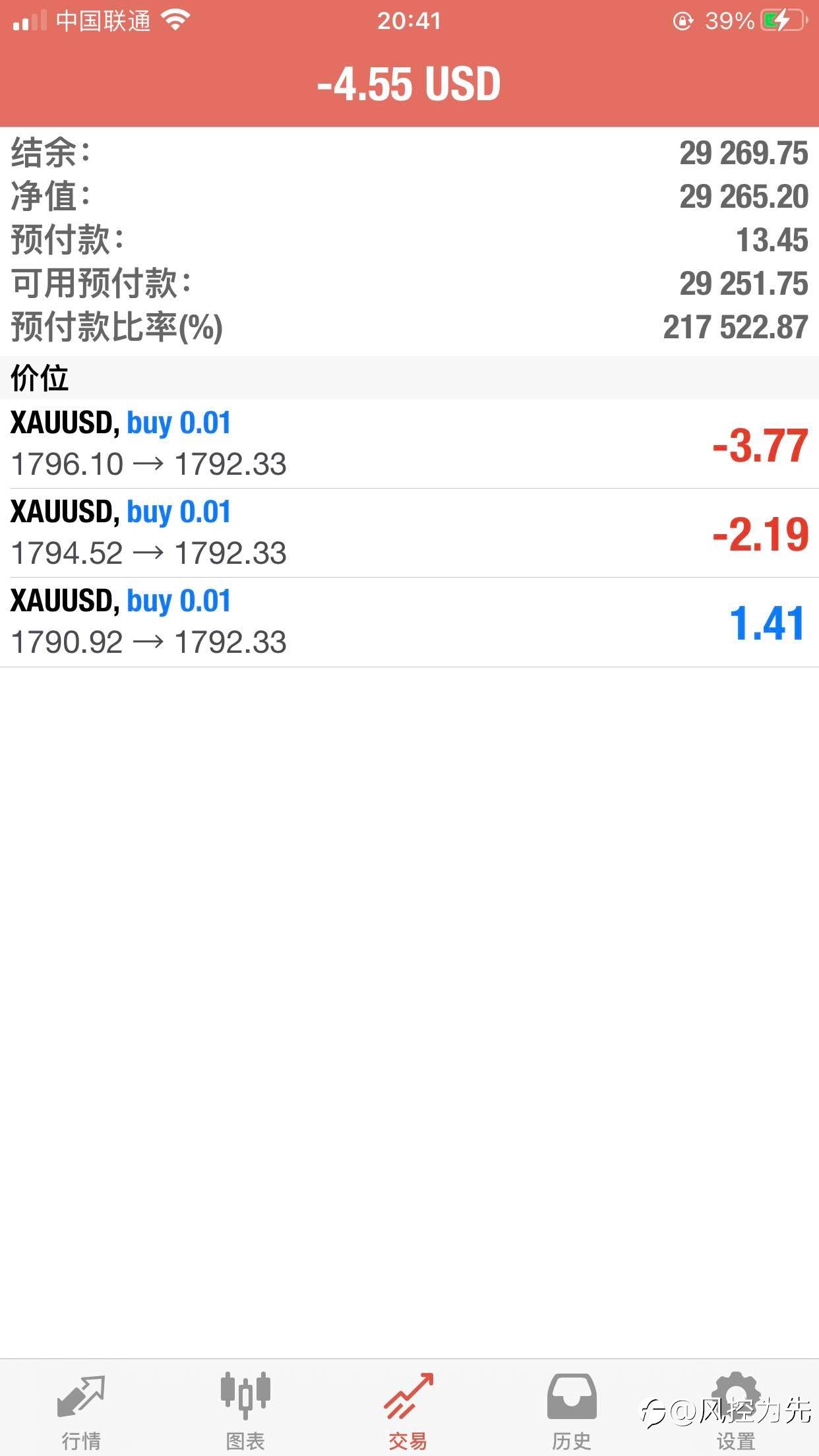Tap the XAUUSD position opened at 1790.92

click(409, 622)
